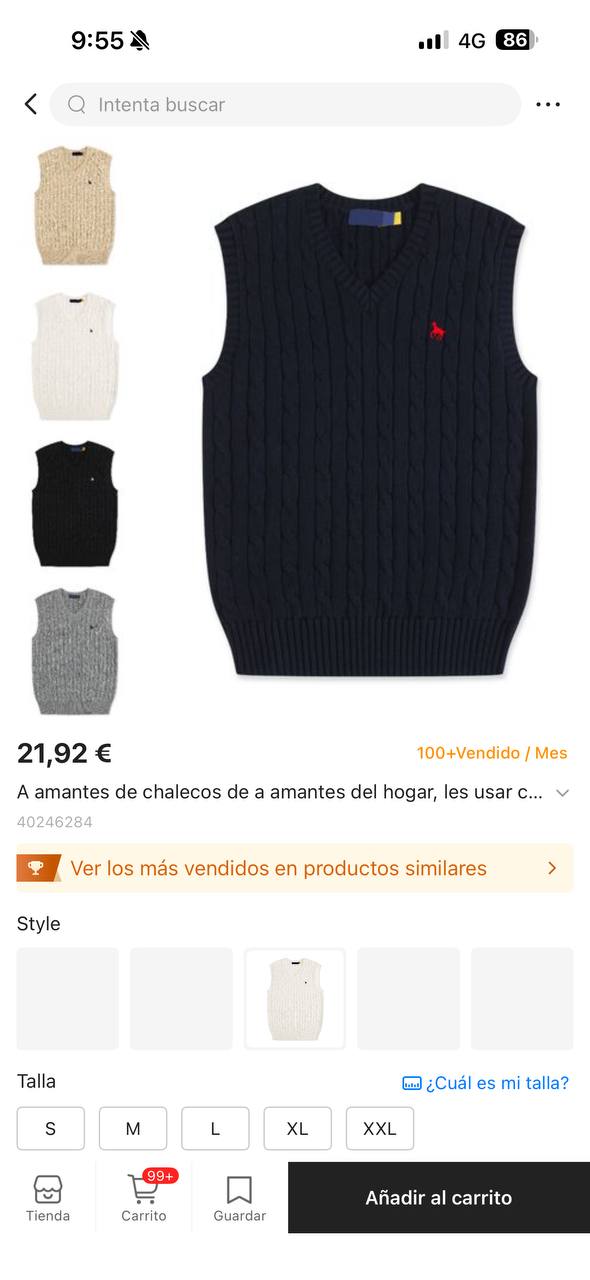View the black vest thumbnail
Image resolution: width=590 pixels, height=1280 pixels.
pos(75,504)
